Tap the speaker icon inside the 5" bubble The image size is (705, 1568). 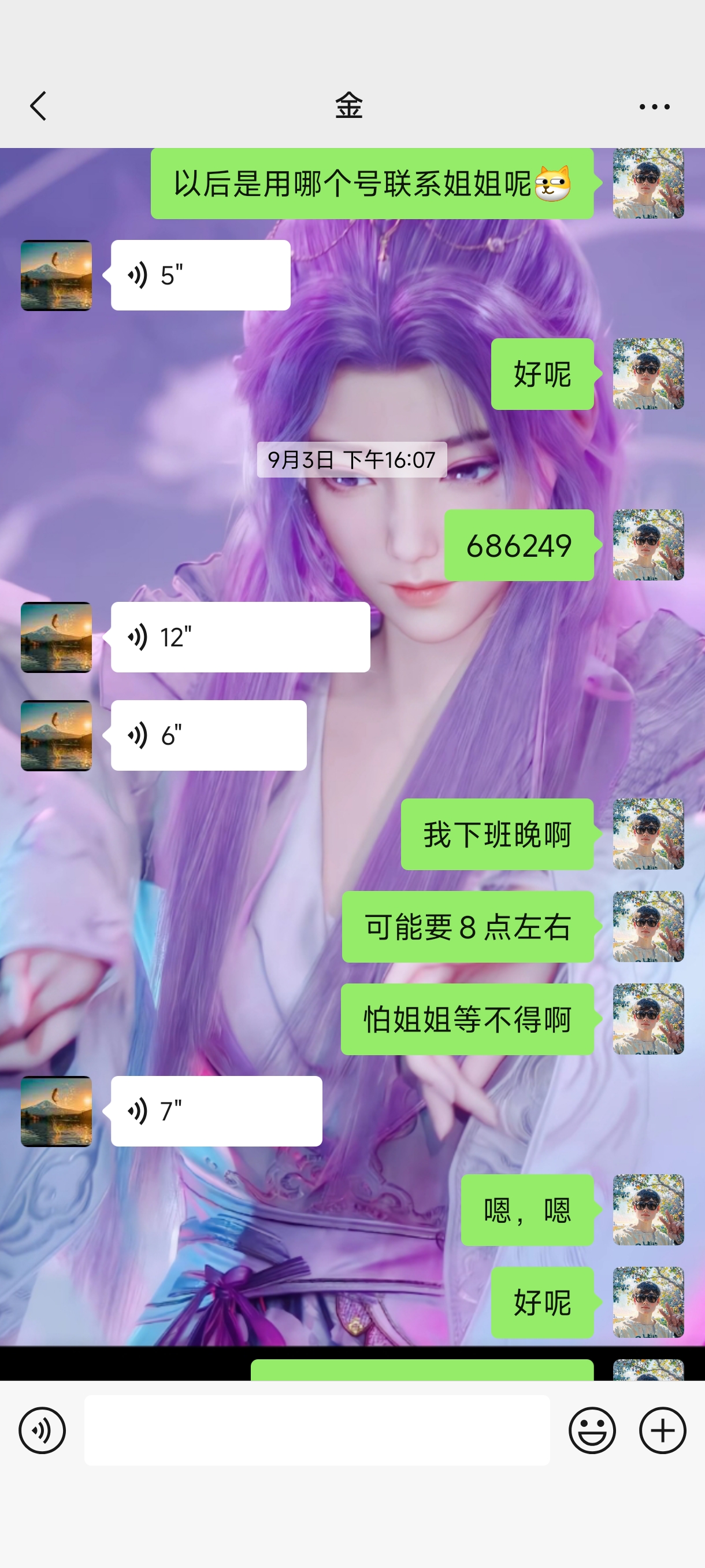pos(139,275)
